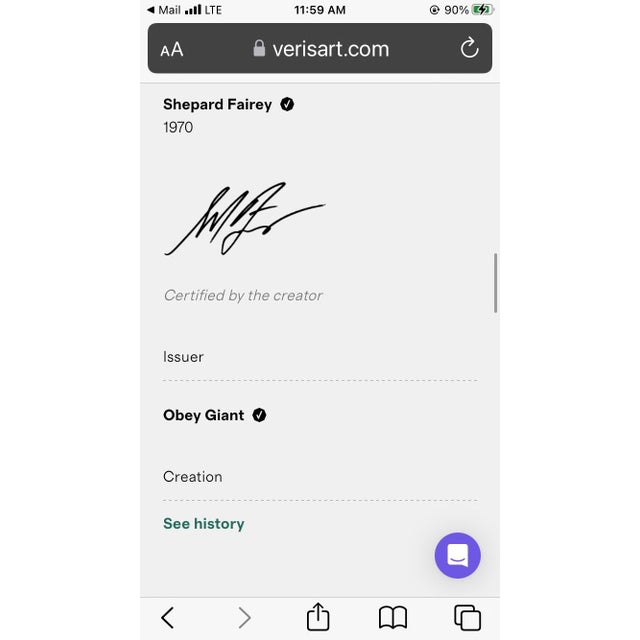Image resolution: width=640 pixels, height=640 pixels.
Task: Open the See history link
Action: [x=204, y=523]
